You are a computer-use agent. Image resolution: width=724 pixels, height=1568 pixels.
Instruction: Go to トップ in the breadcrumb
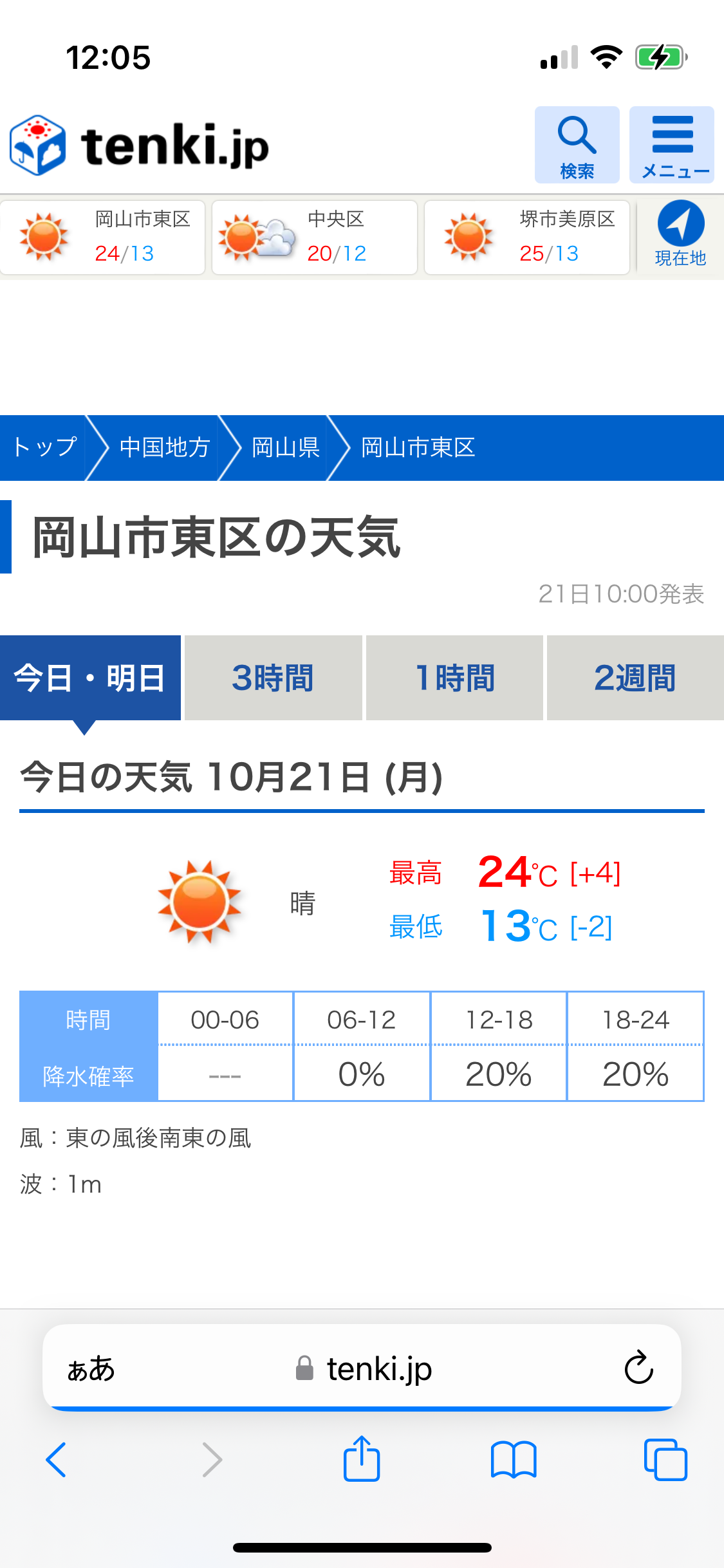pos(45,447)
